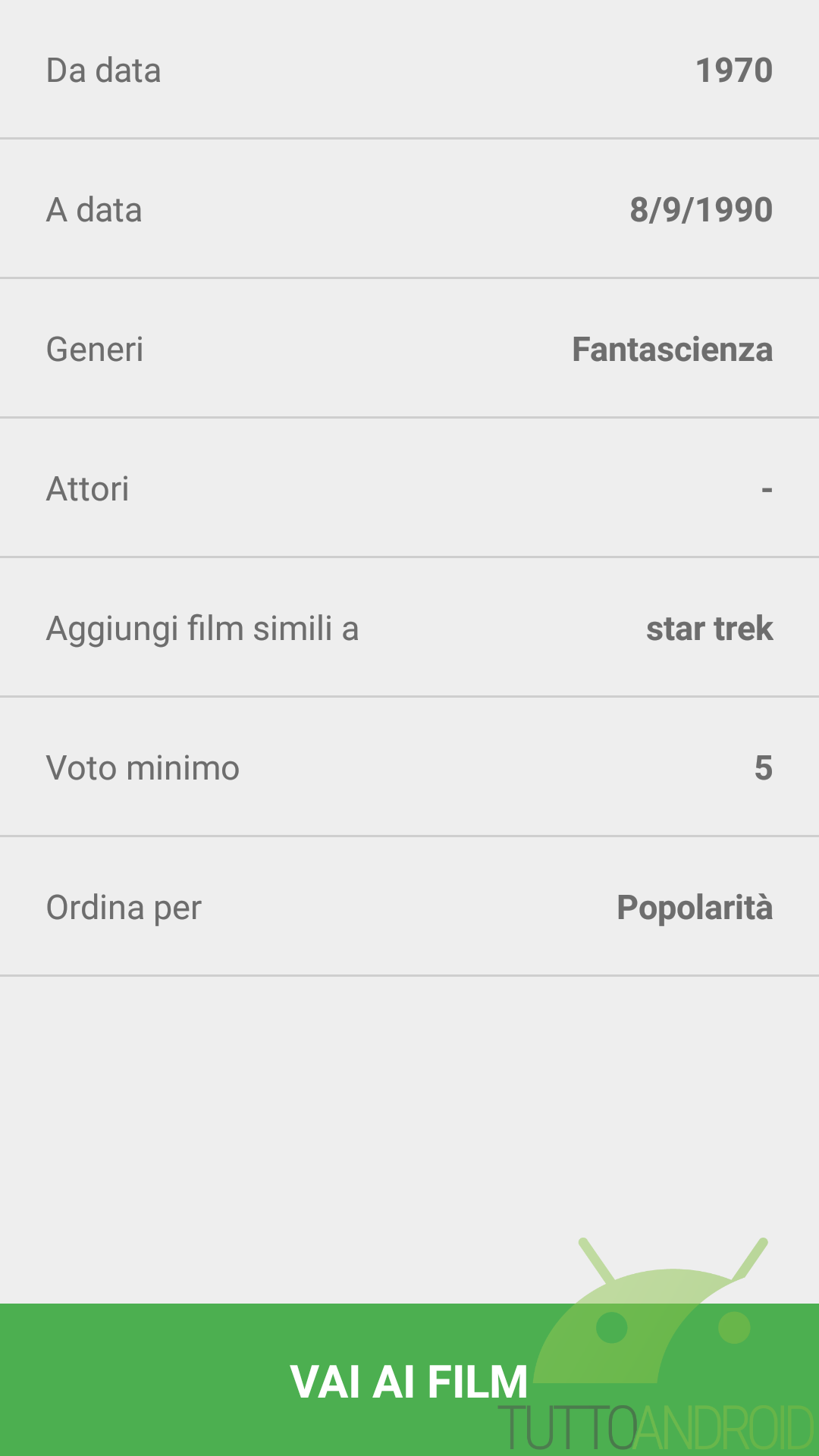Change the A data end date
The width and height of the screenshot is (819, 1456).
tap(409, 209)
